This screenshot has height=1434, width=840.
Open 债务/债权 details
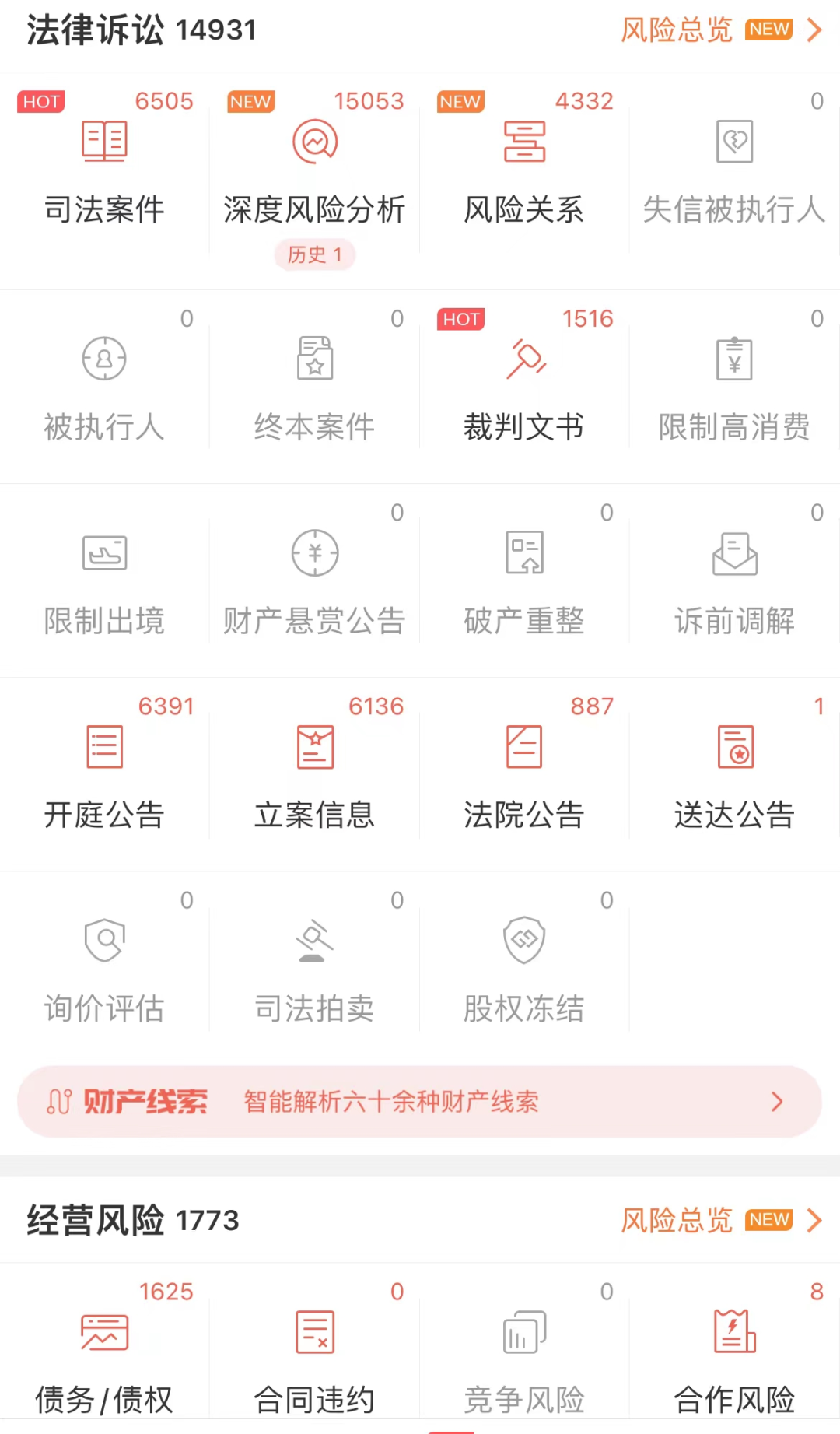(105, 1362)
